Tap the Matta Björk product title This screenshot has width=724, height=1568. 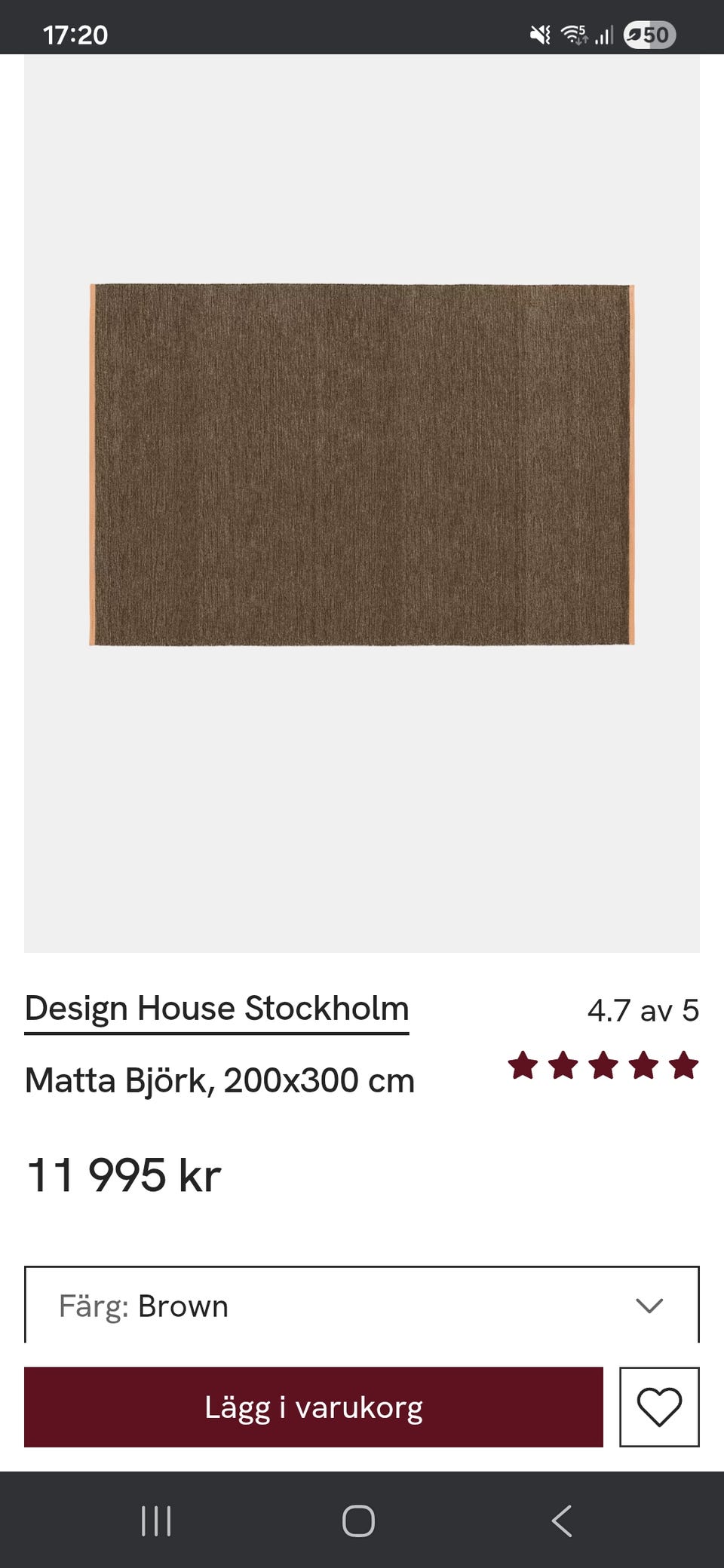tap(219, 1080)
